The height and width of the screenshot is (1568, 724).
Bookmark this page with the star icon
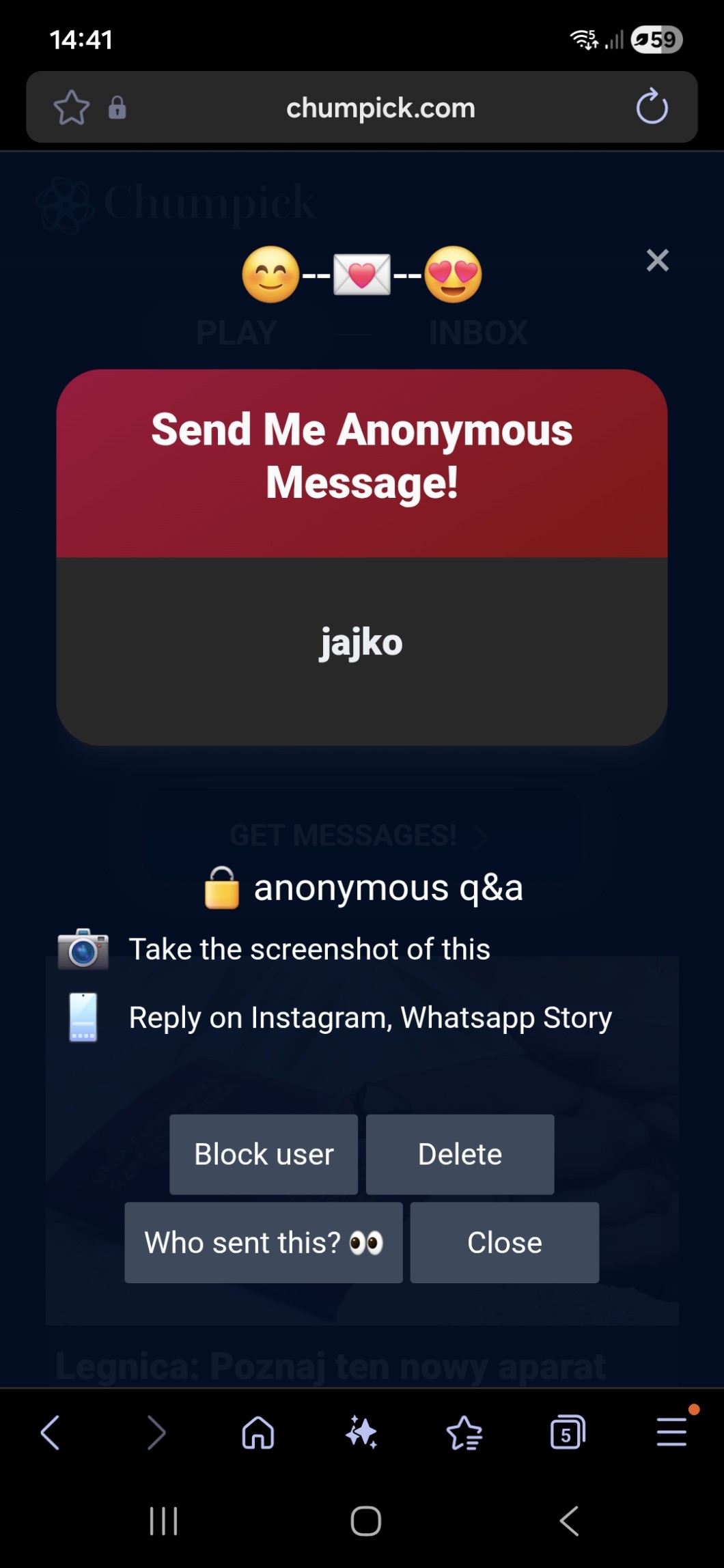[72, 107]
